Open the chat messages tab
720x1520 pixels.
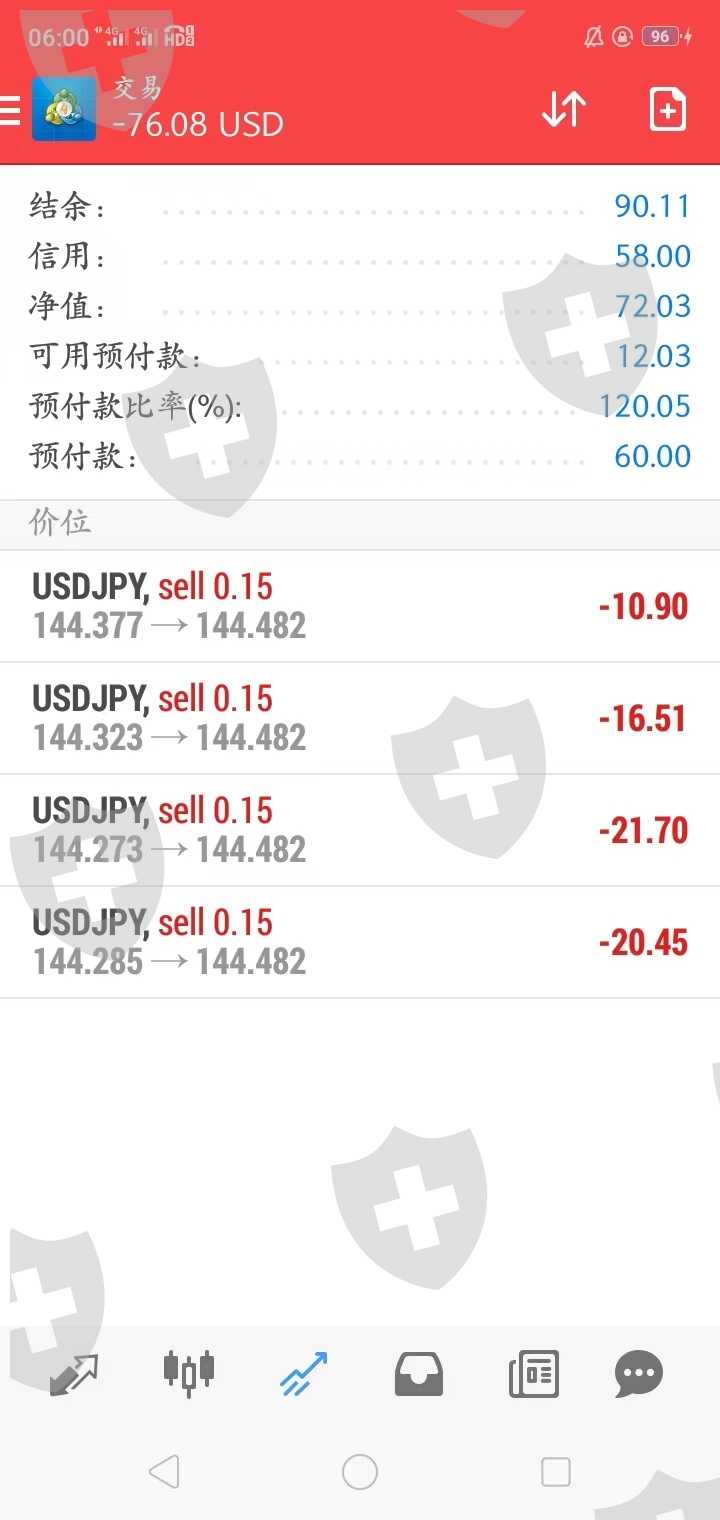639,1374
